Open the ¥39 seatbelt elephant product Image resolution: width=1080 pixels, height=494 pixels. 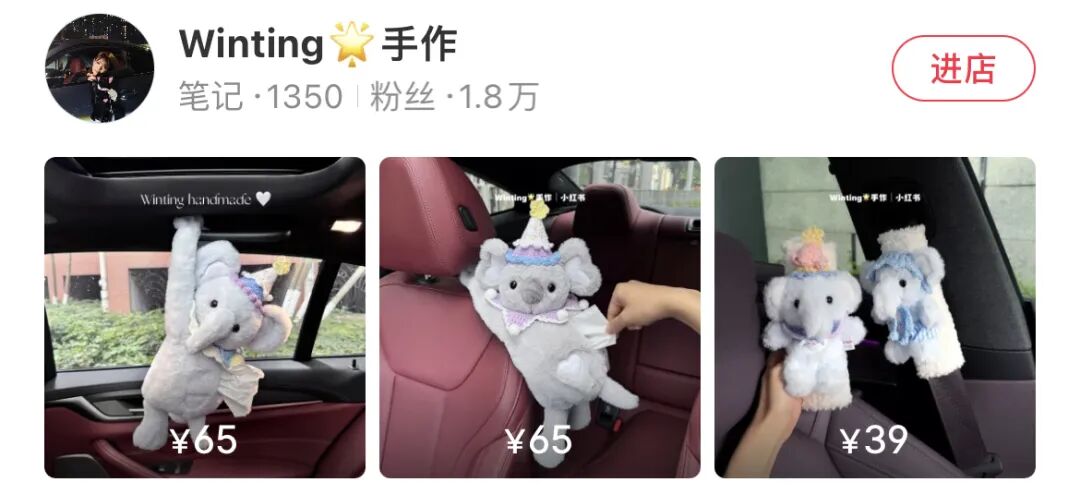click(874, 318)
